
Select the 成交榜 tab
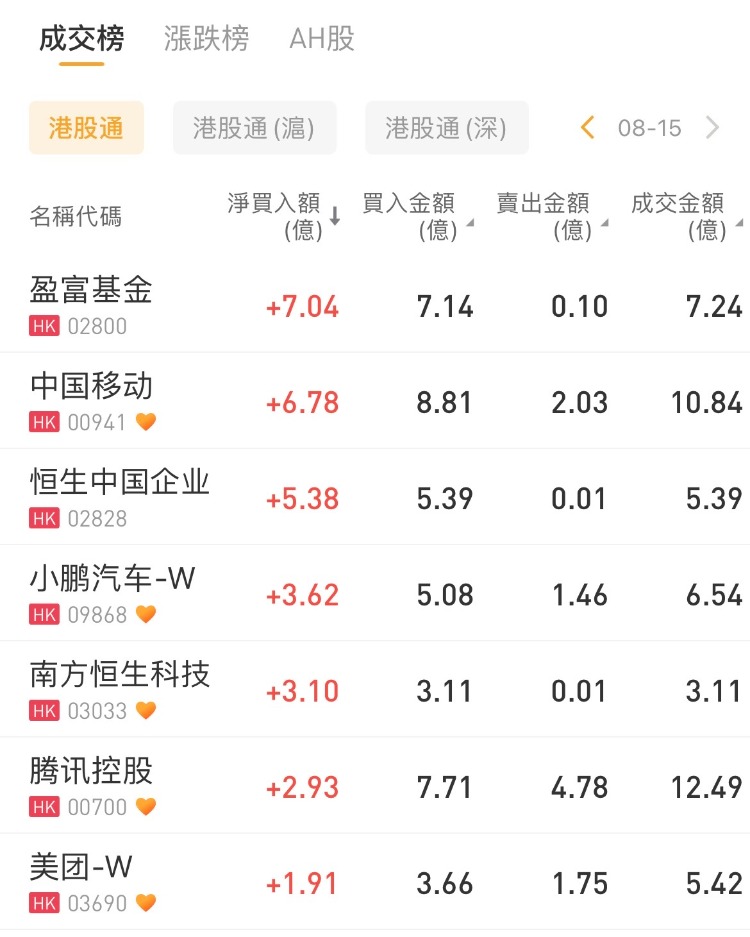[82, 39]
